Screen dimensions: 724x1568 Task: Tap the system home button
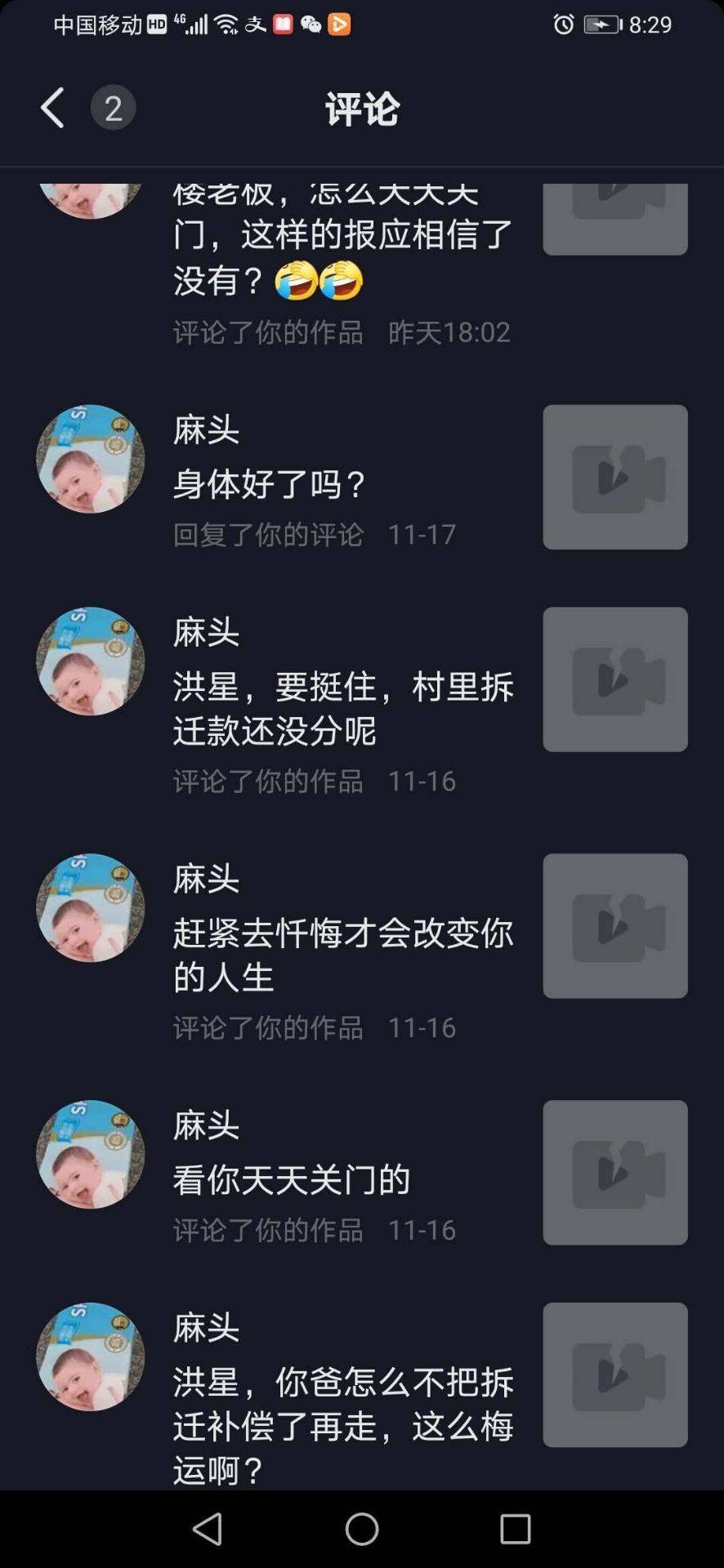point(362,1529)
